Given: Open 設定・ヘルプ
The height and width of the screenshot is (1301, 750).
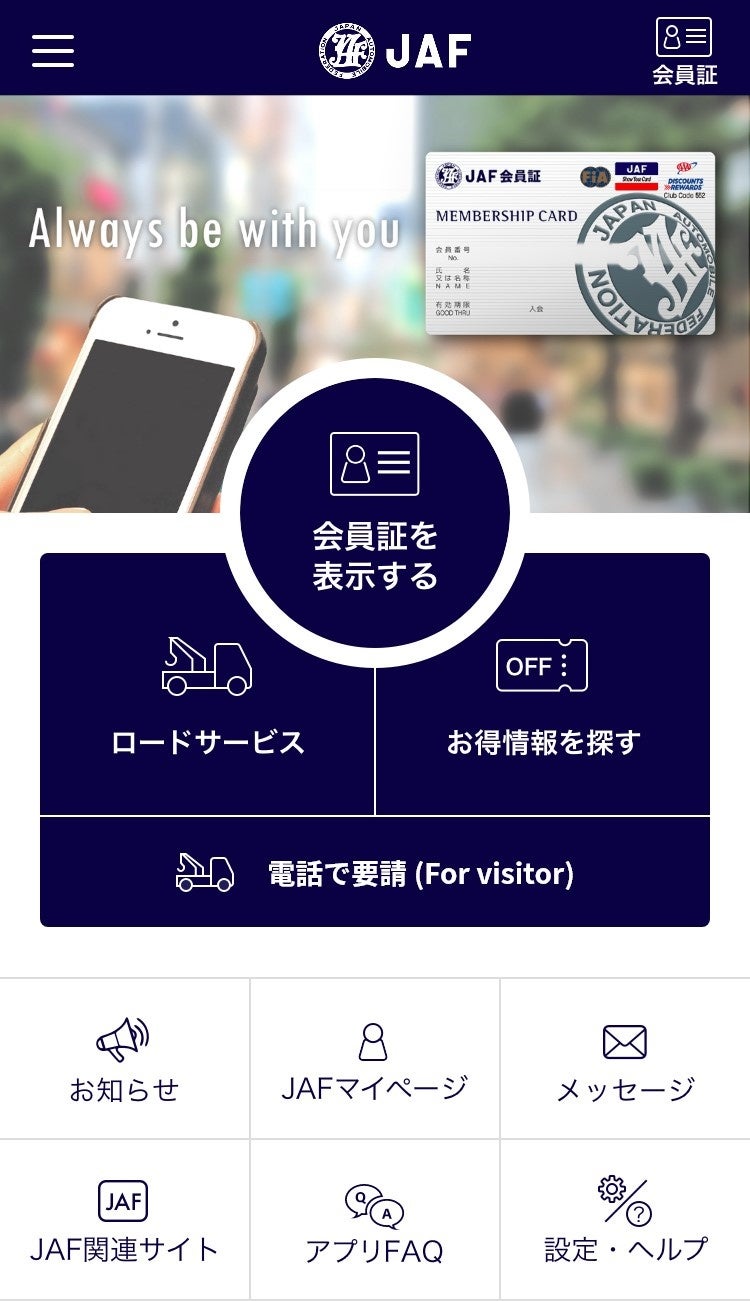Looking at the screenshot, I should coord(625,1222).
